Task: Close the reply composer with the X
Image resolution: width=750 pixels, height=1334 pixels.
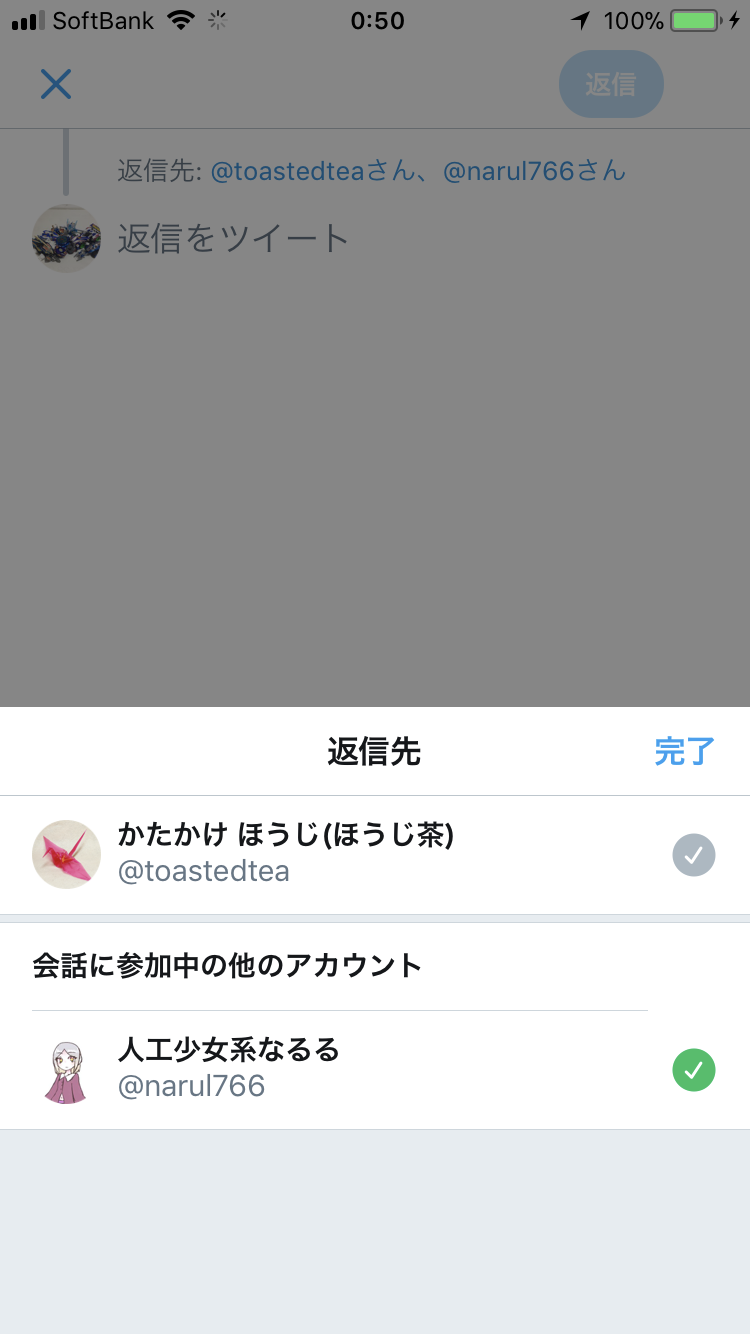Action: tap(56, 84)
